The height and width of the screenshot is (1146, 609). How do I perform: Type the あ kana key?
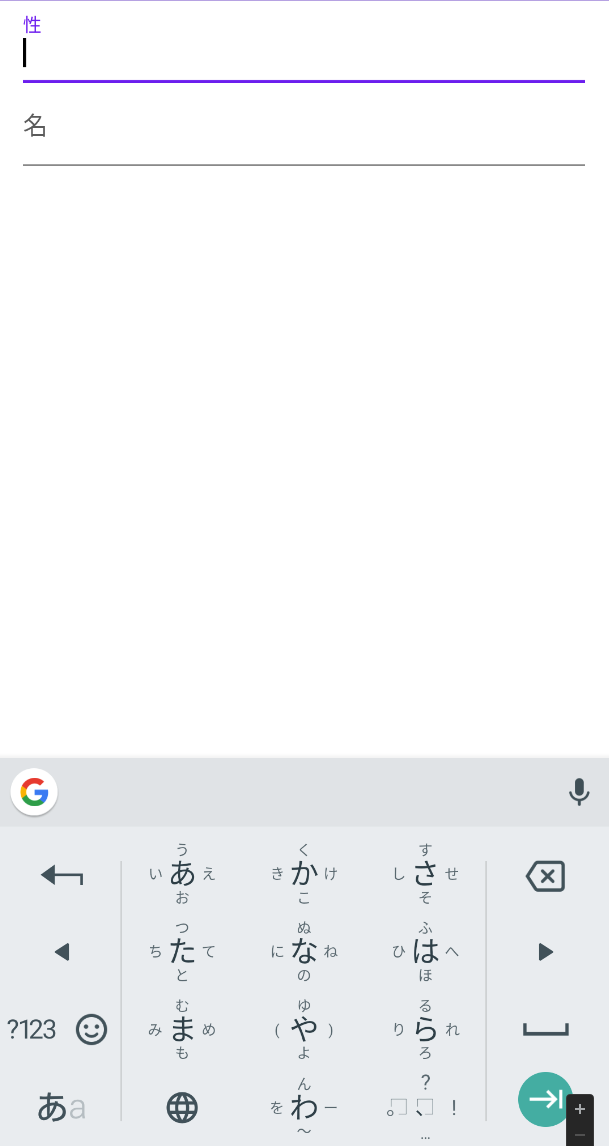182,873
